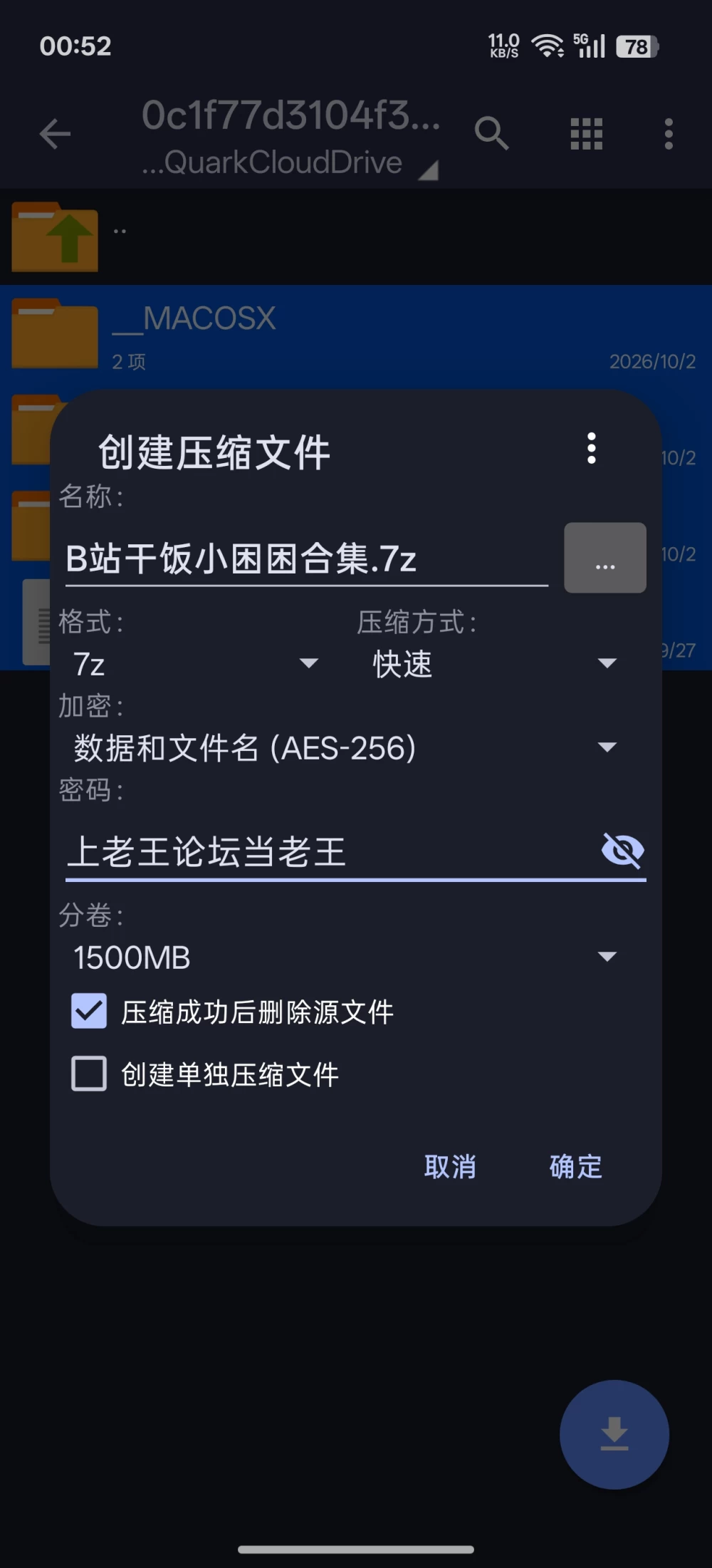Open the 分卷 1500MB dropdown
712x1568 pixels.
(345, 957)
